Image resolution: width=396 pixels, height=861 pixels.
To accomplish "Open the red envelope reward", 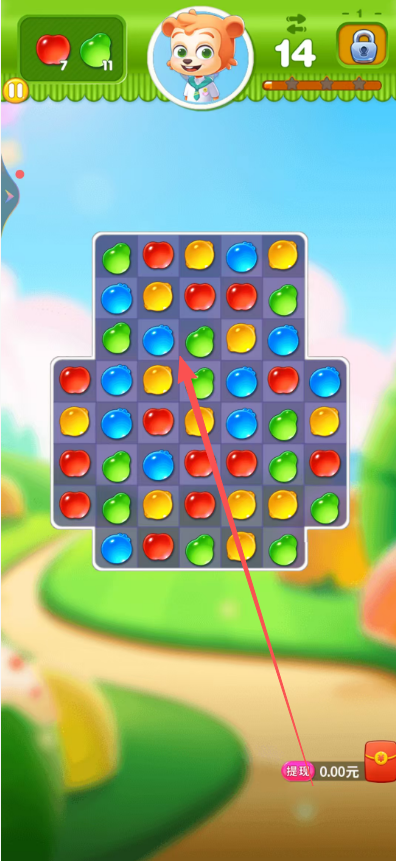I will pyautogui.click(x=382, y=761).
